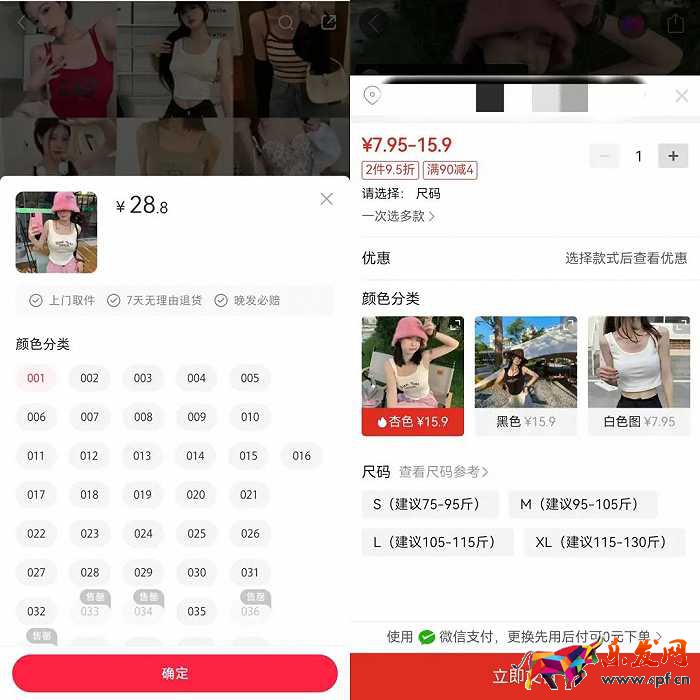The height and width of the screenshot is (700, 700).
Task: Select color option 031
Action: coord(250,573)
